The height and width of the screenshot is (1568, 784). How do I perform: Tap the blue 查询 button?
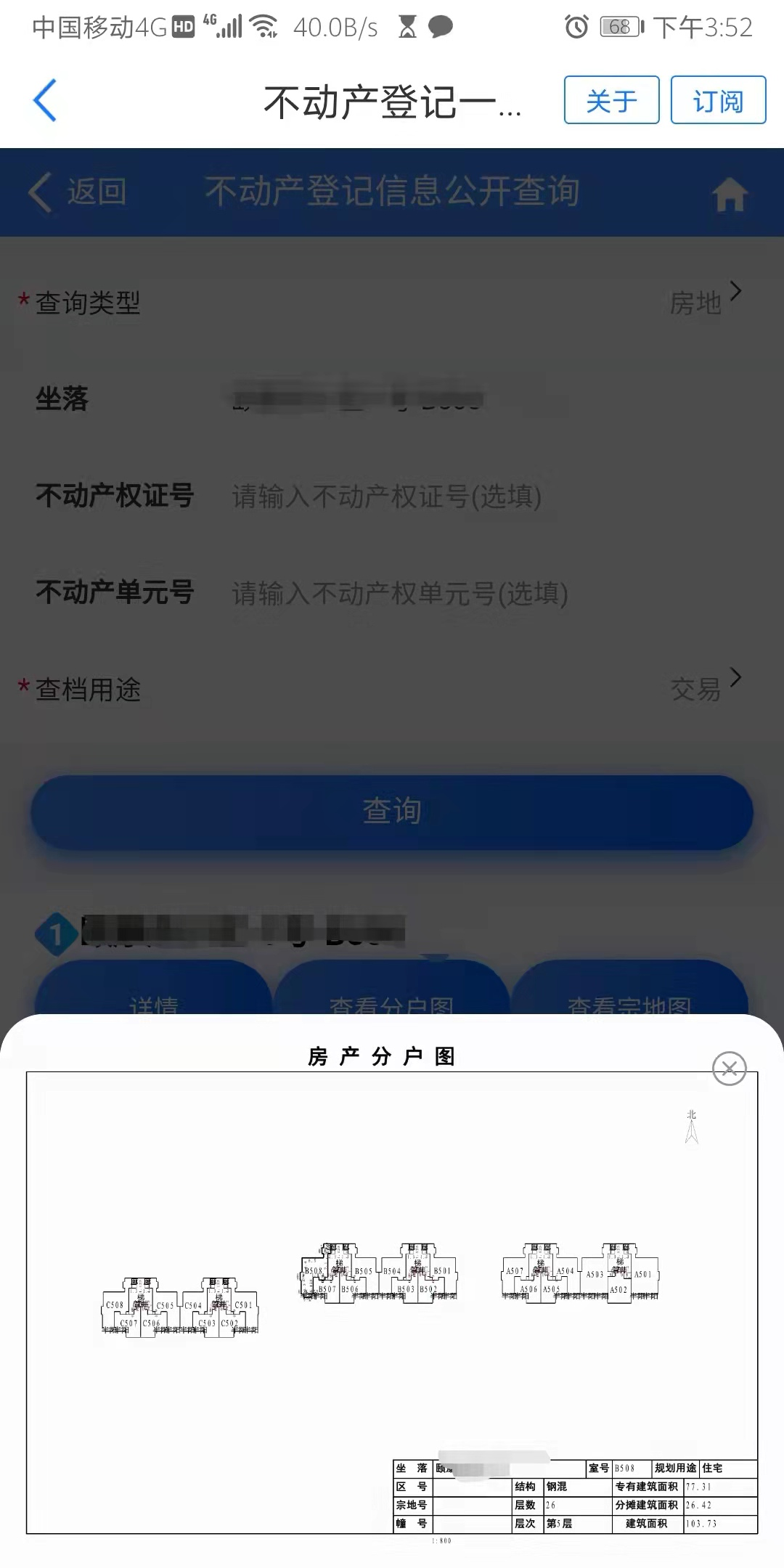point(392,812)
